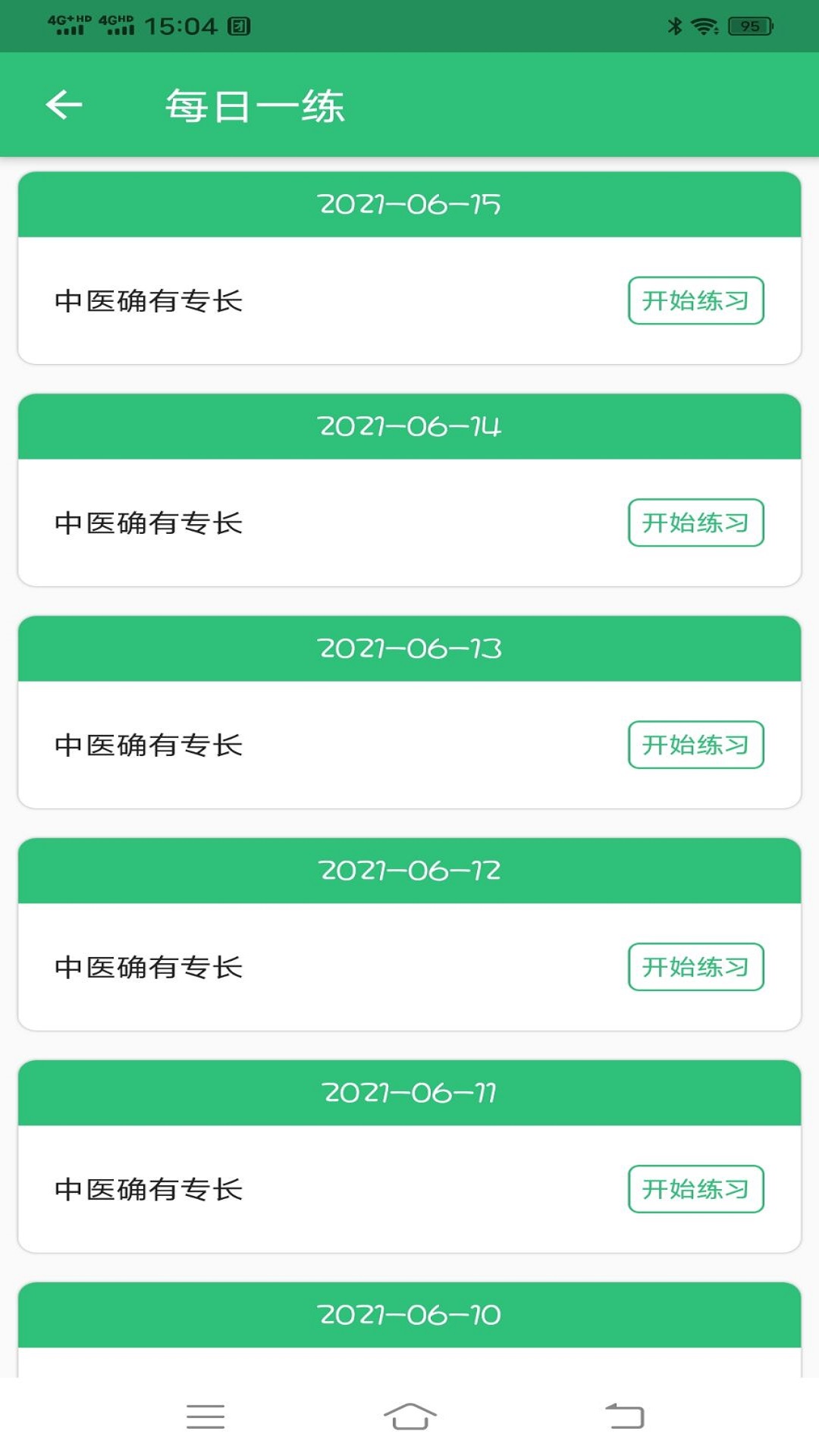Tap 开始练习 on the 2021-06-12 card

coord(697,966)
